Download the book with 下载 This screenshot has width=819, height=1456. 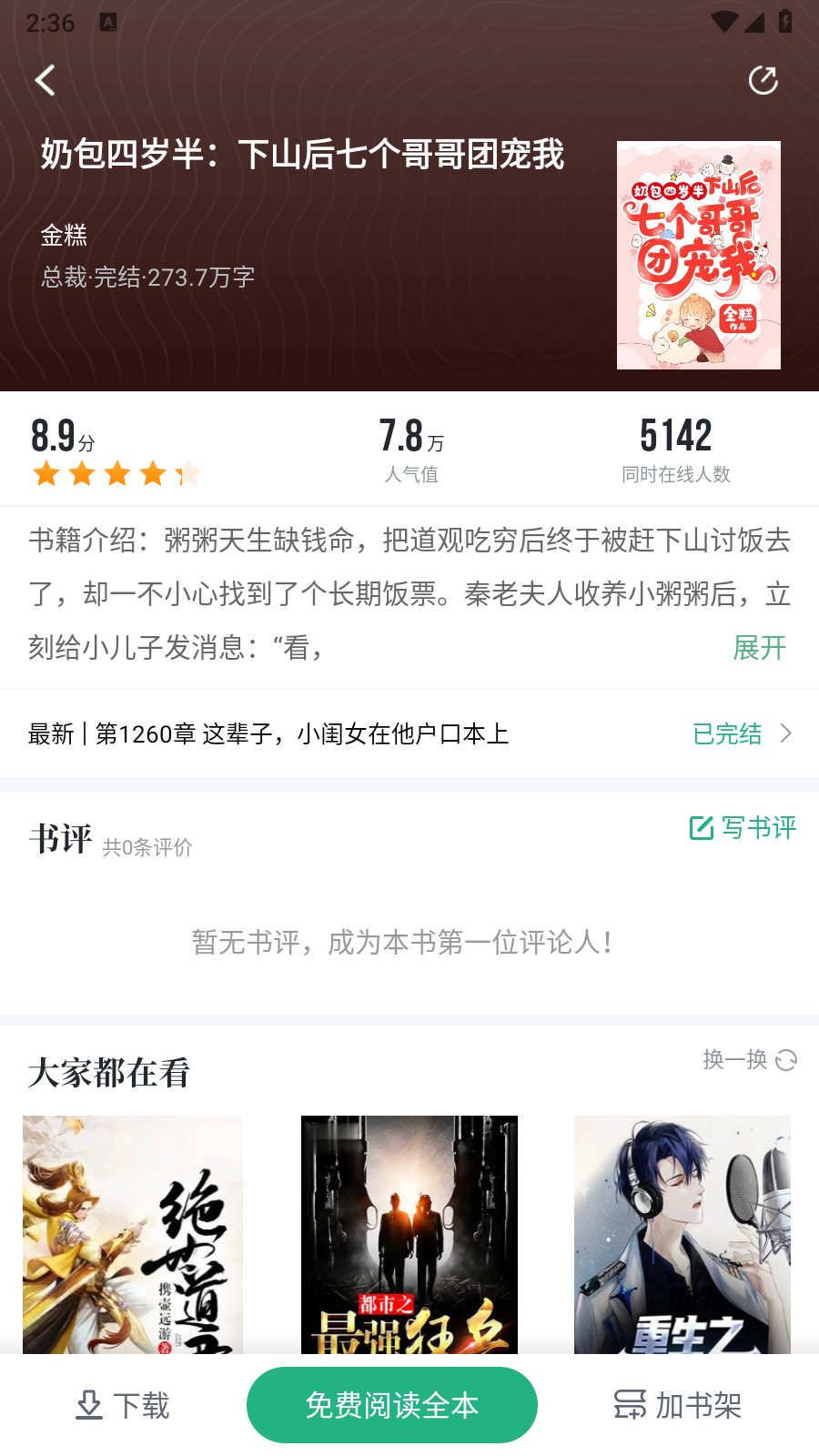(123, 1405)
